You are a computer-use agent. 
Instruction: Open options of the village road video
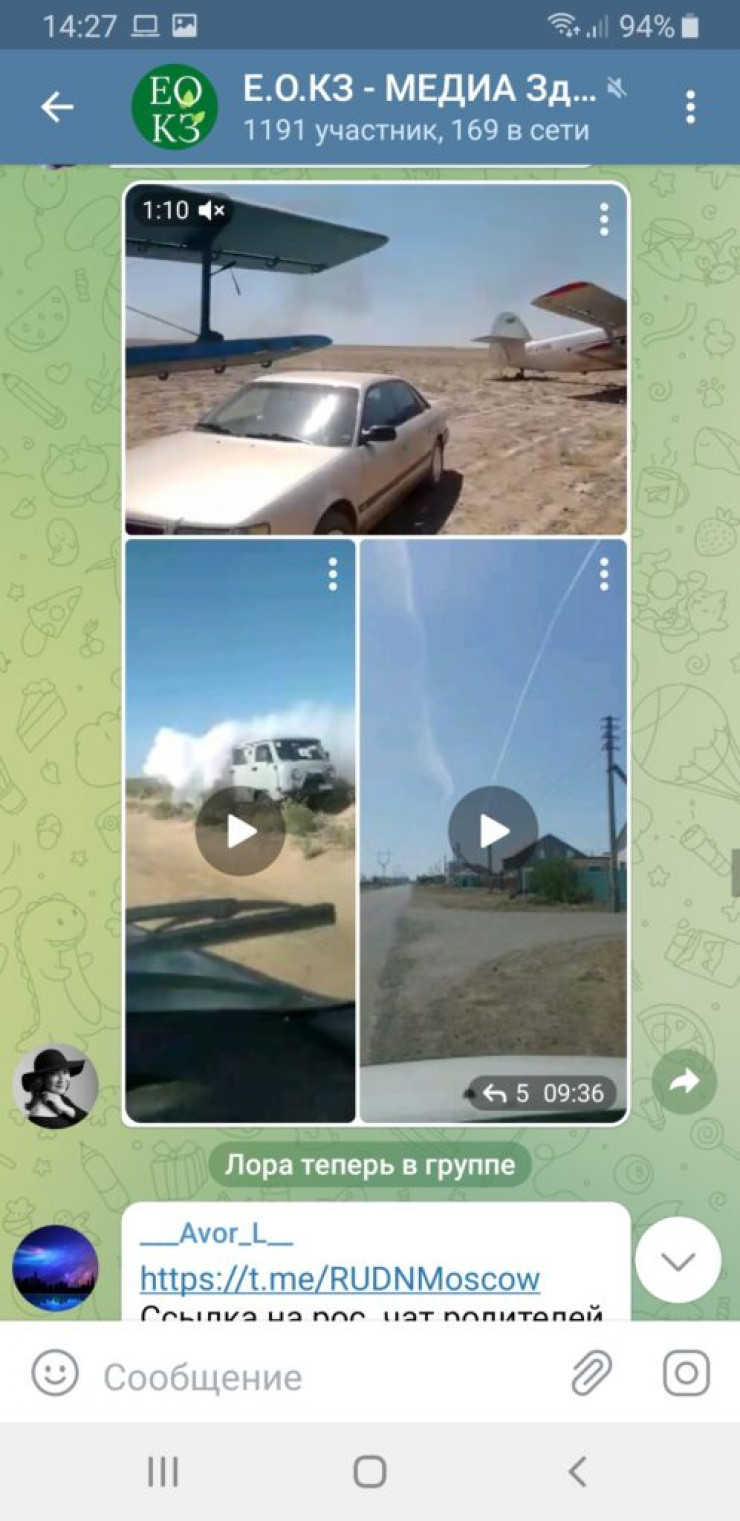[x=604, y=574]
